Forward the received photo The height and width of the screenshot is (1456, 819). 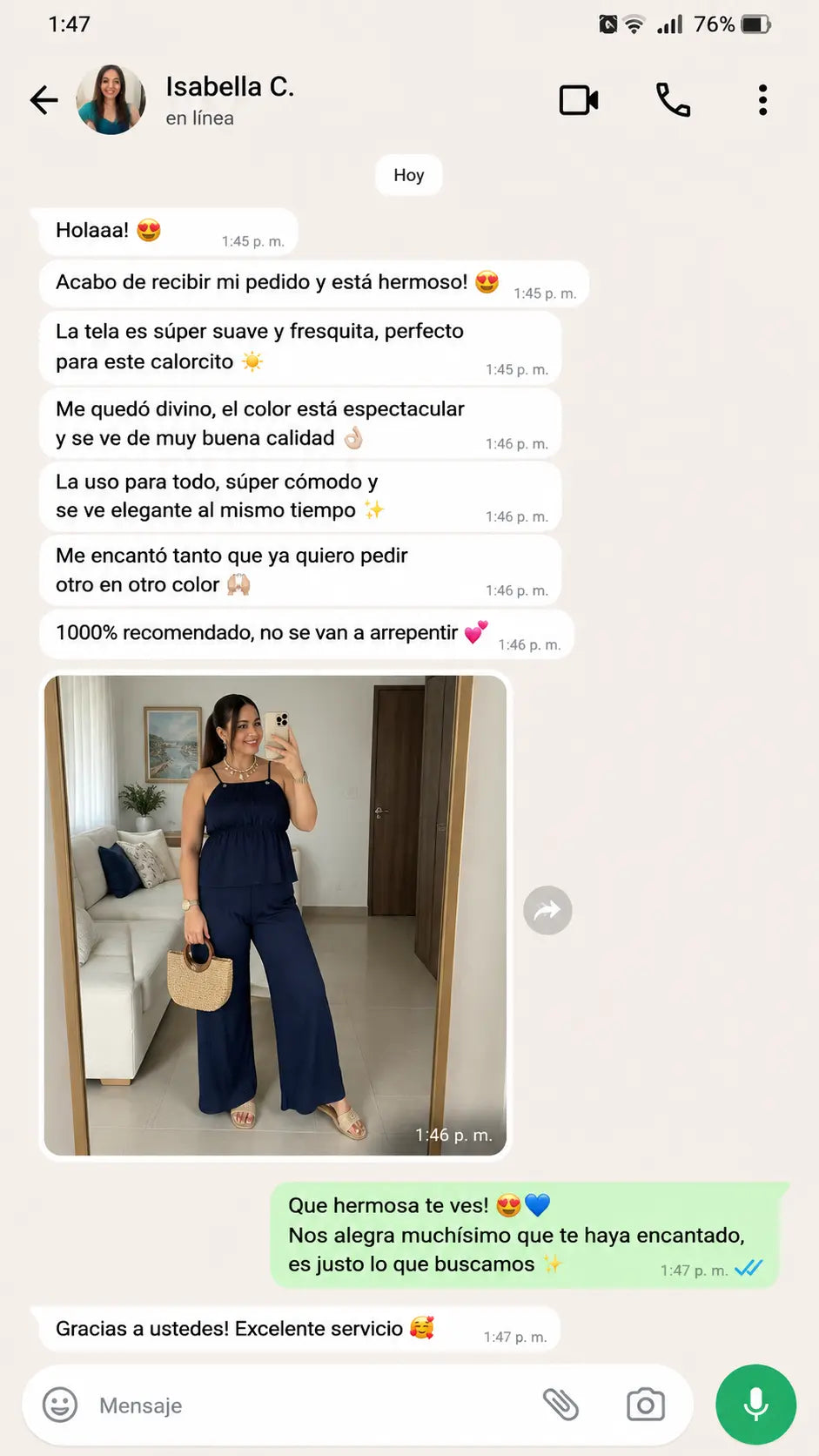click(x=547, y=911)
